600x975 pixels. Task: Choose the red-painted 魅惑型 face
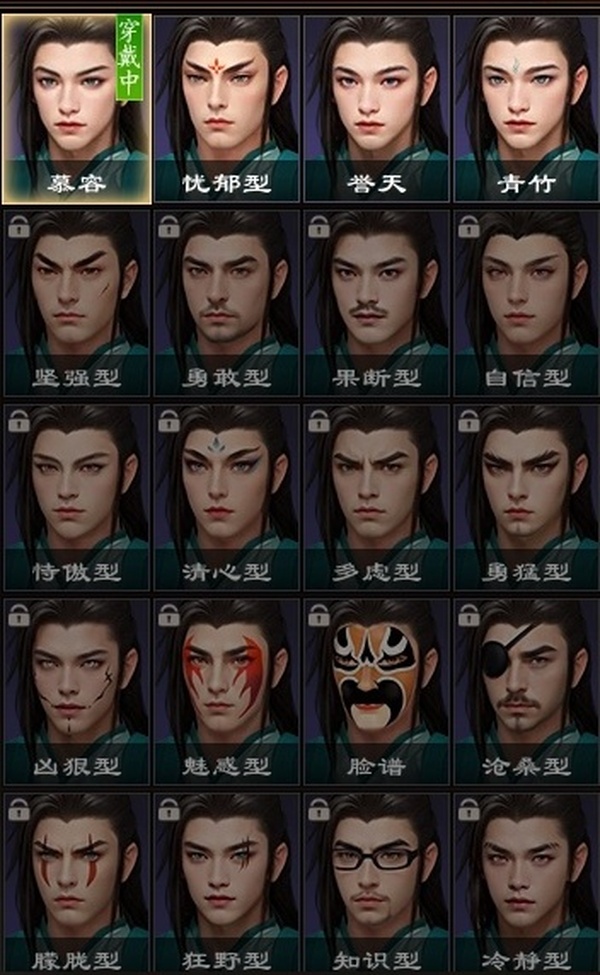(x=226, y=690)
